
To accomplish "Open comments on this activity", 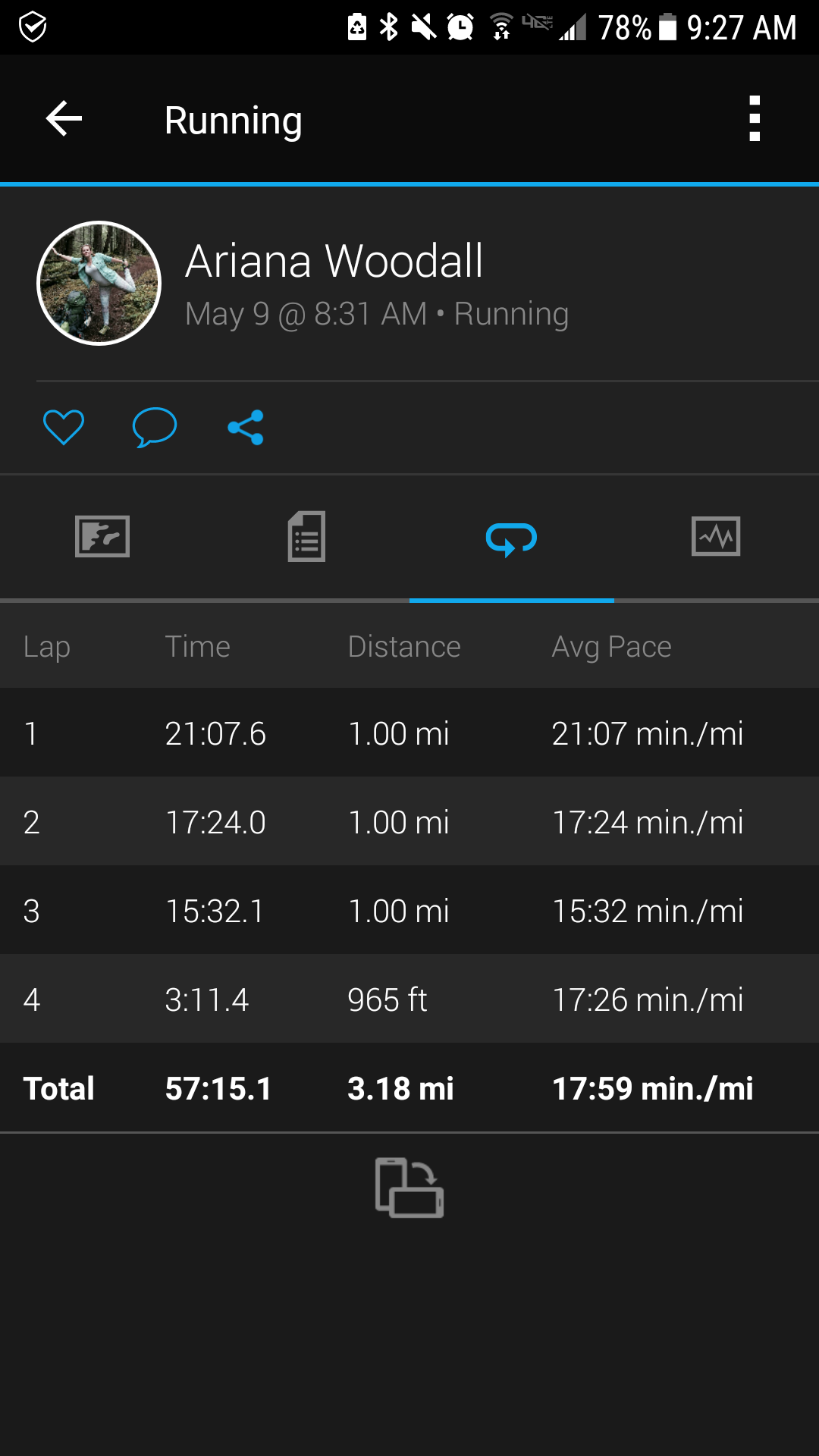I will [155, 427].
